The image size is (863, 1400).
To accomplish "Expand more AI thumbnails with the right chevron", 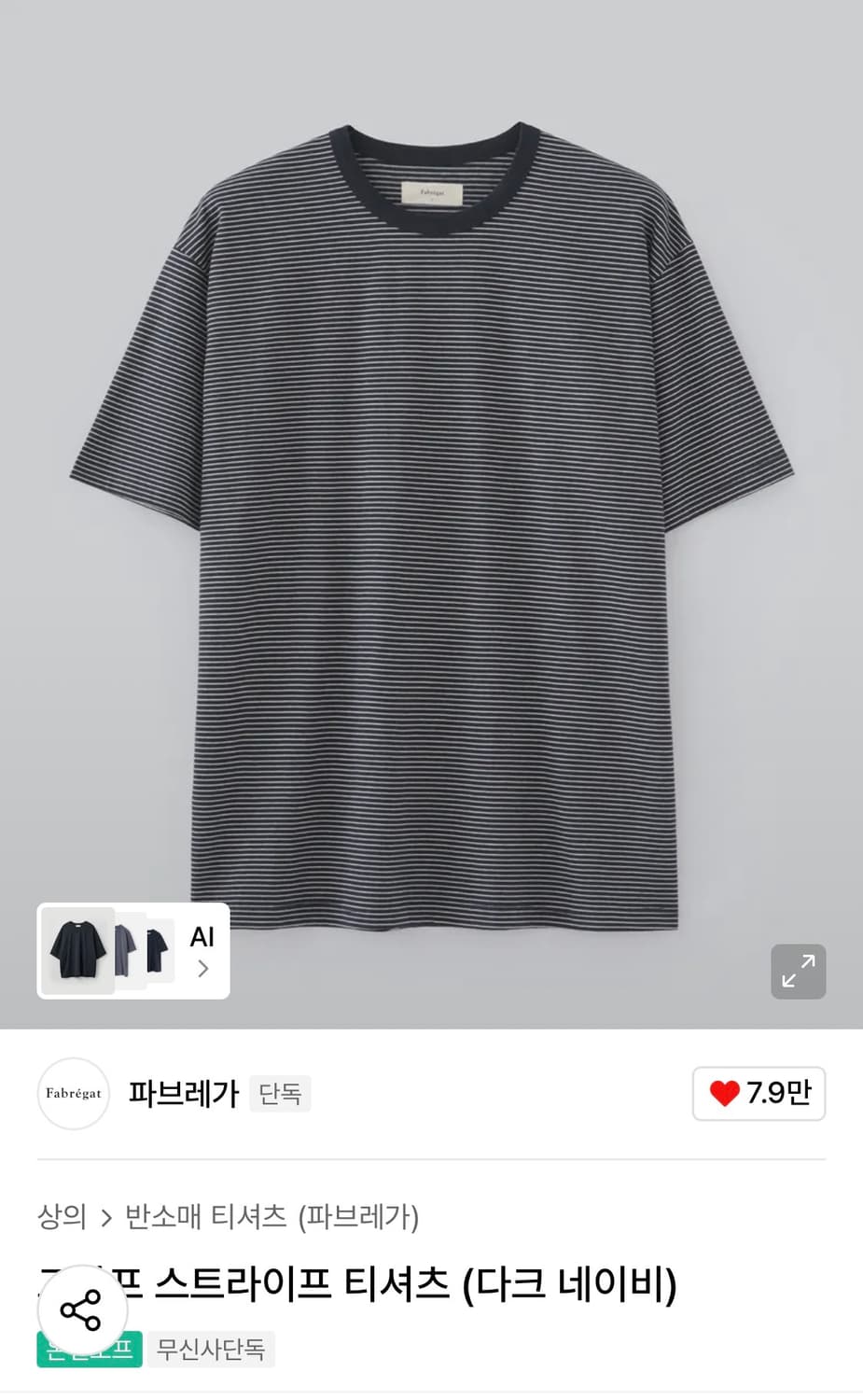I will point(203,970).
